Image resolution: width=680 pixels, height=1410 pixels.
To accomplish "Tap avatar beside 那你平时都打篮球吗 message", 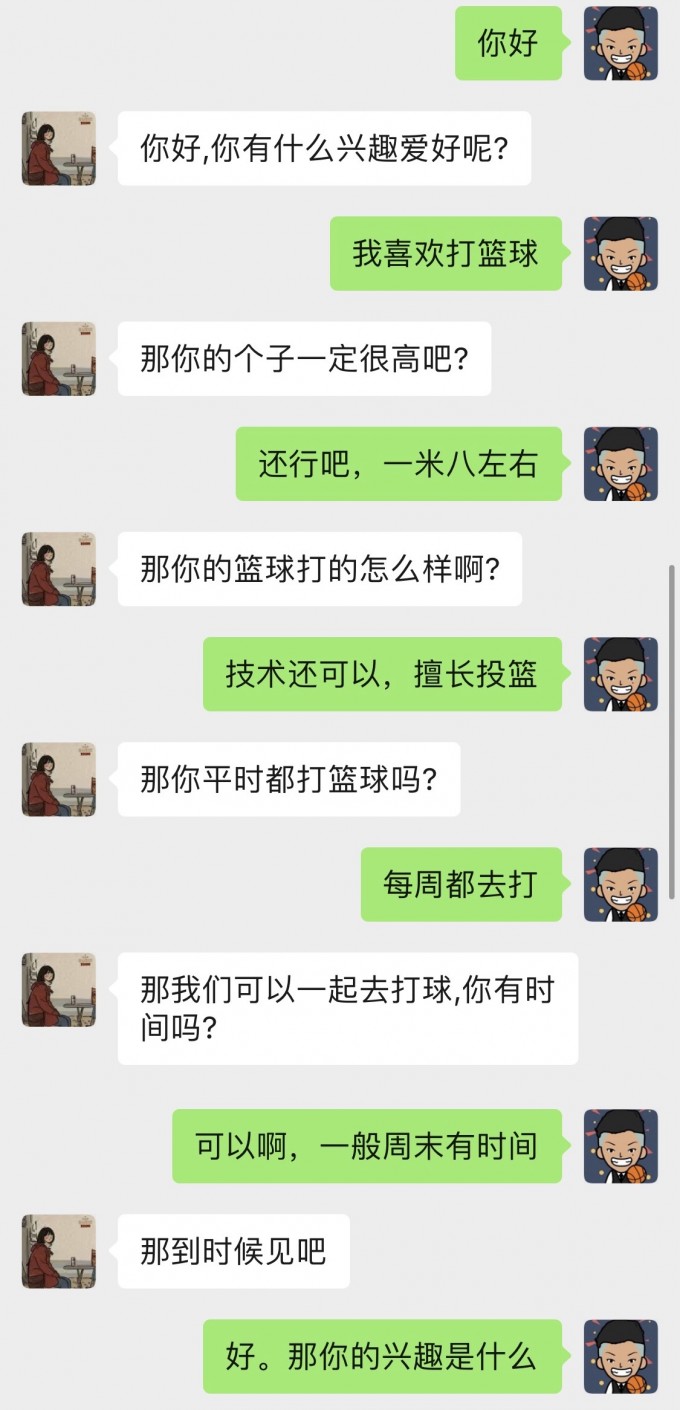I will coord(59,779).
